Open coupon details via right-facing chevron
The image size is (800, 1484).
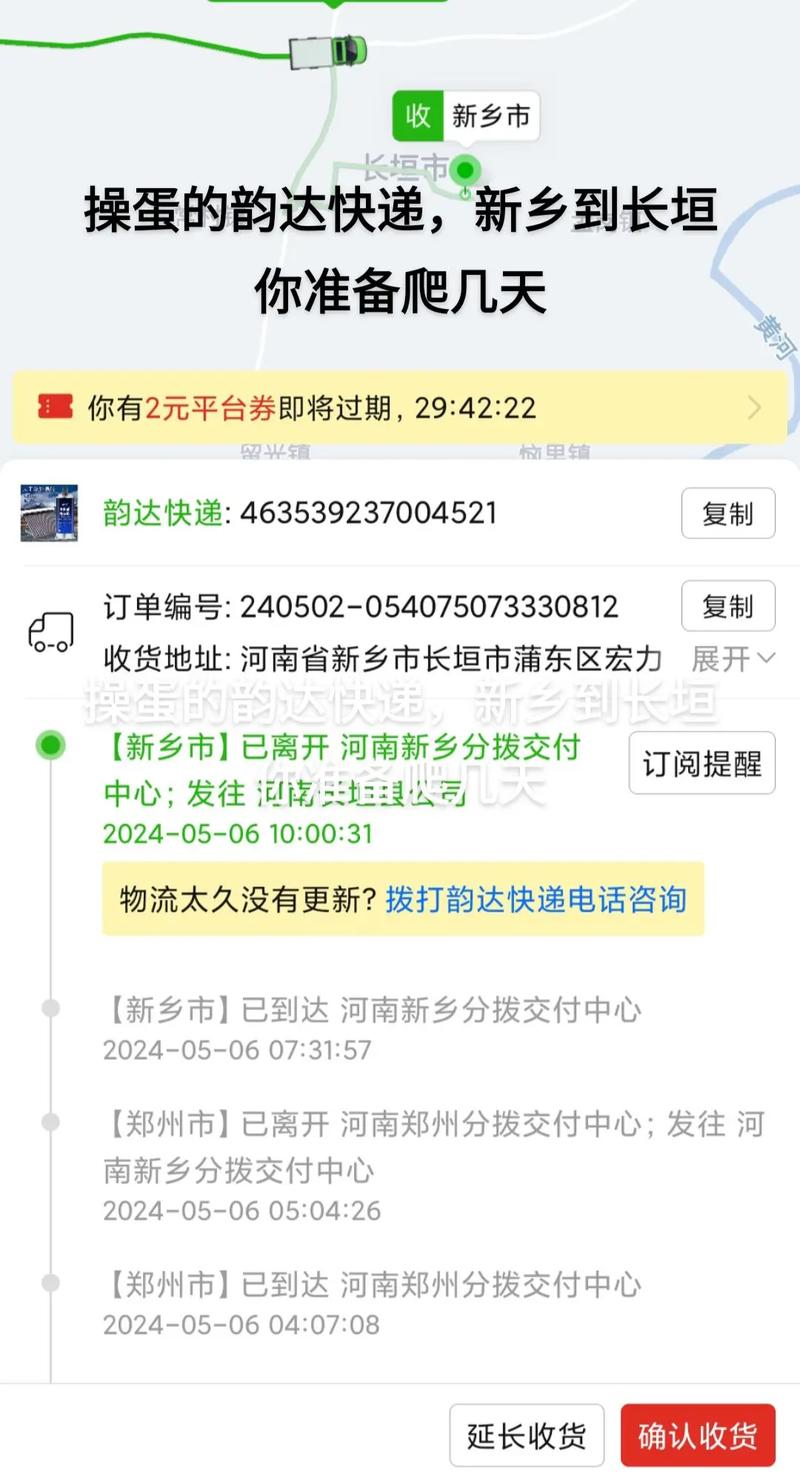pyautogui.click(x=757, y=406)
